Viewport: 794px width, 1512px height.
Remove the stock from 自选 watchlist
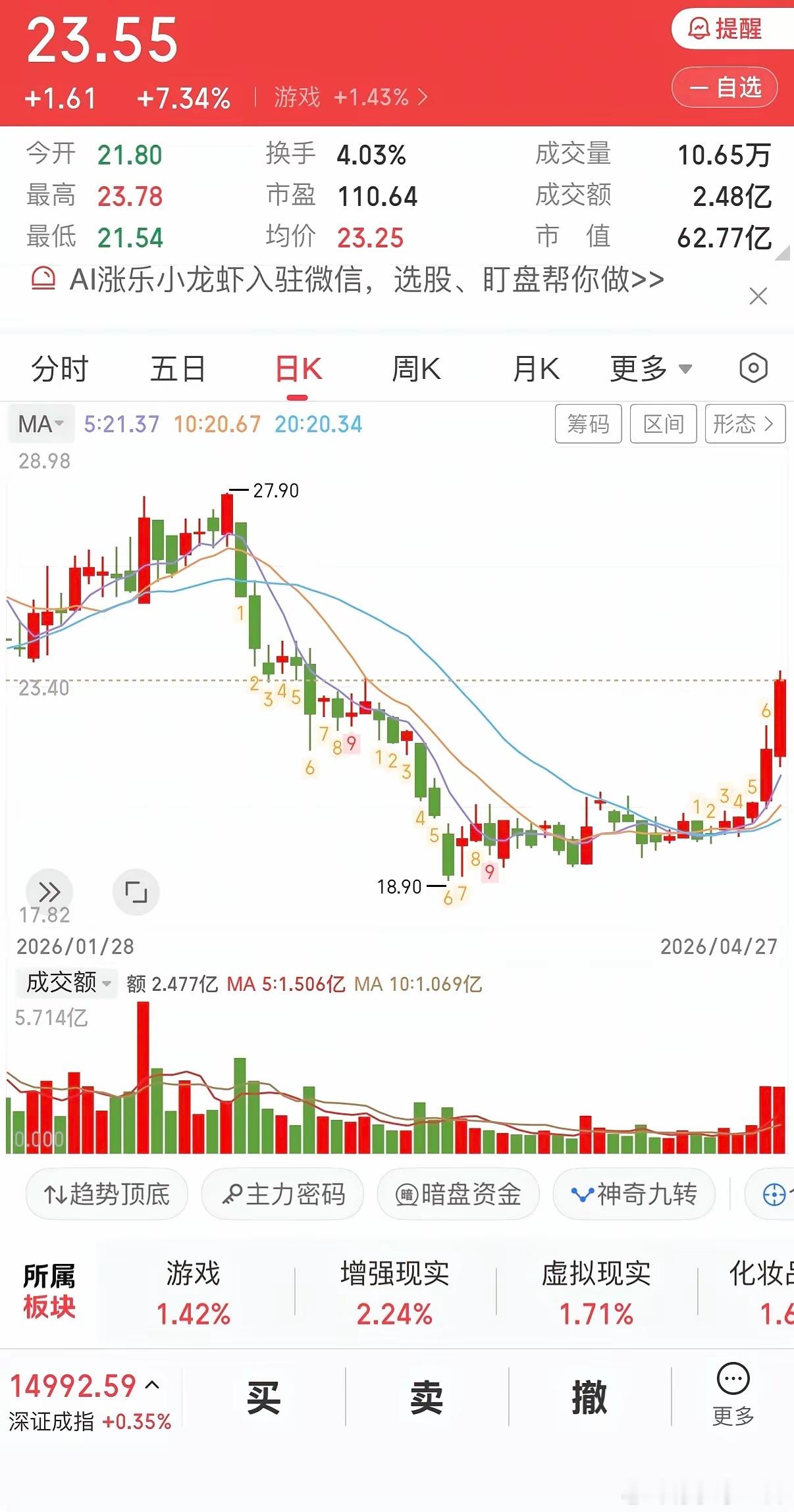click(724, 87)
